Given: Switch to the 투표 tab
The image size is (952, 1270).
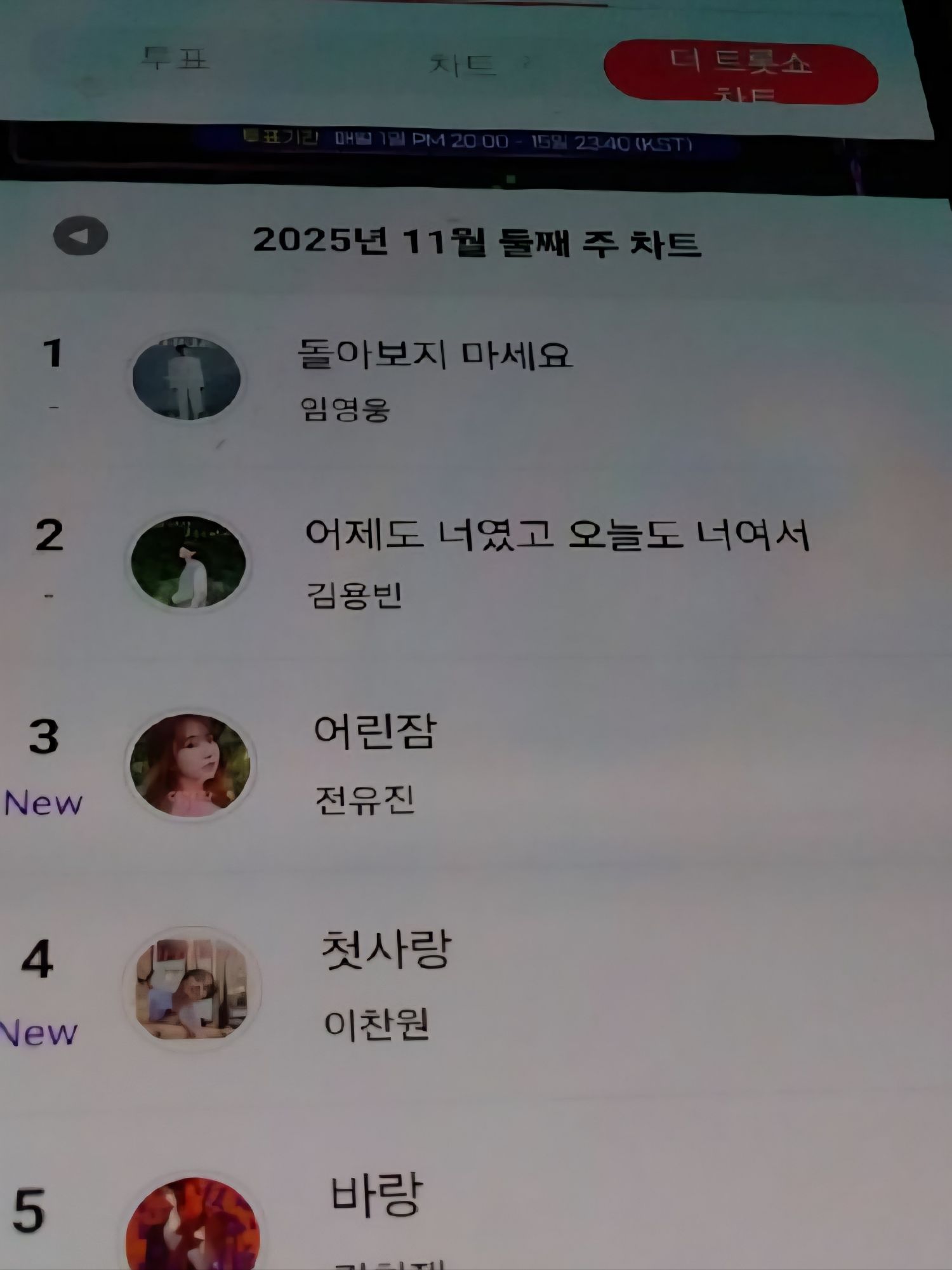Looking at the screenshot, I should pos(175,58).
